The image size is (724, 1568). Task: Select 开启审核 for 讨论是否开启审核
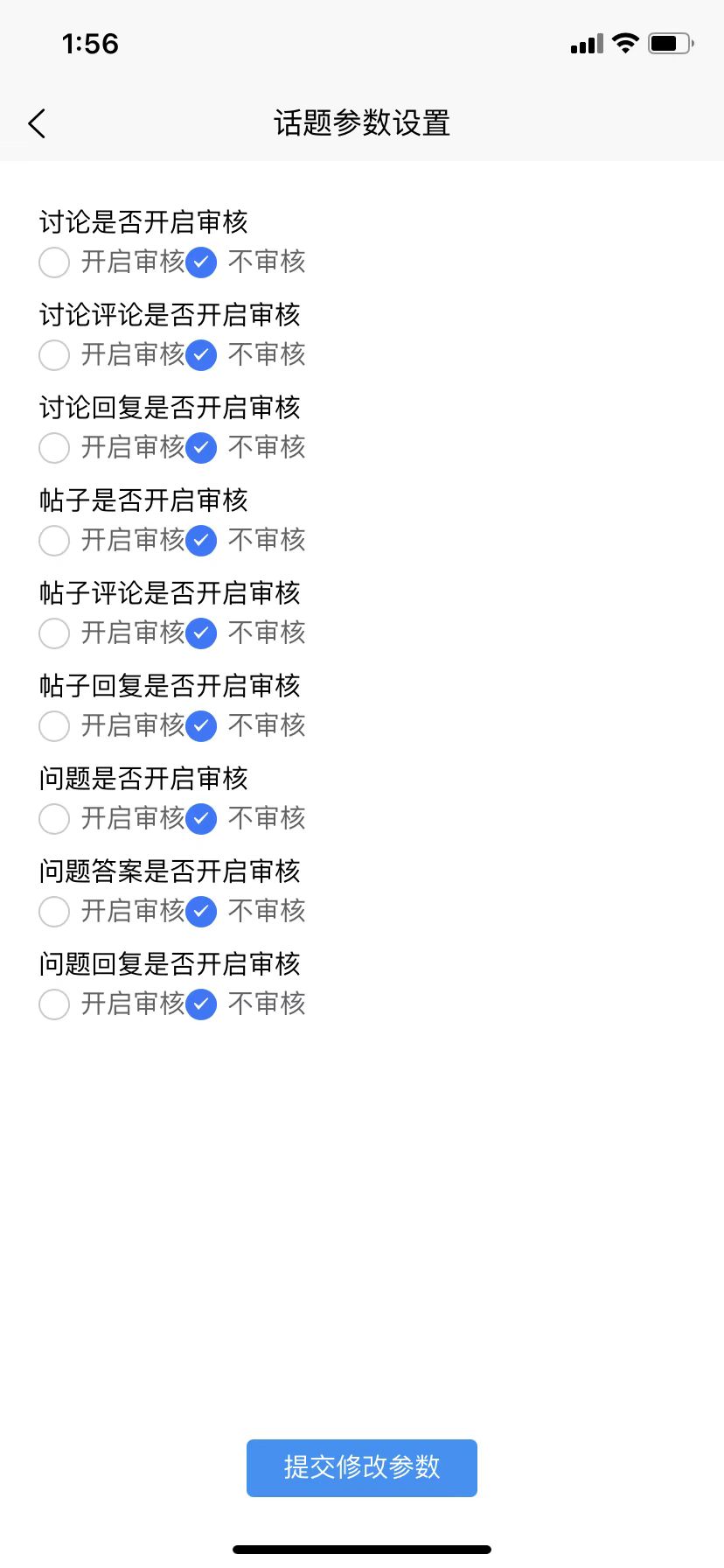click(x=54, y=262)
